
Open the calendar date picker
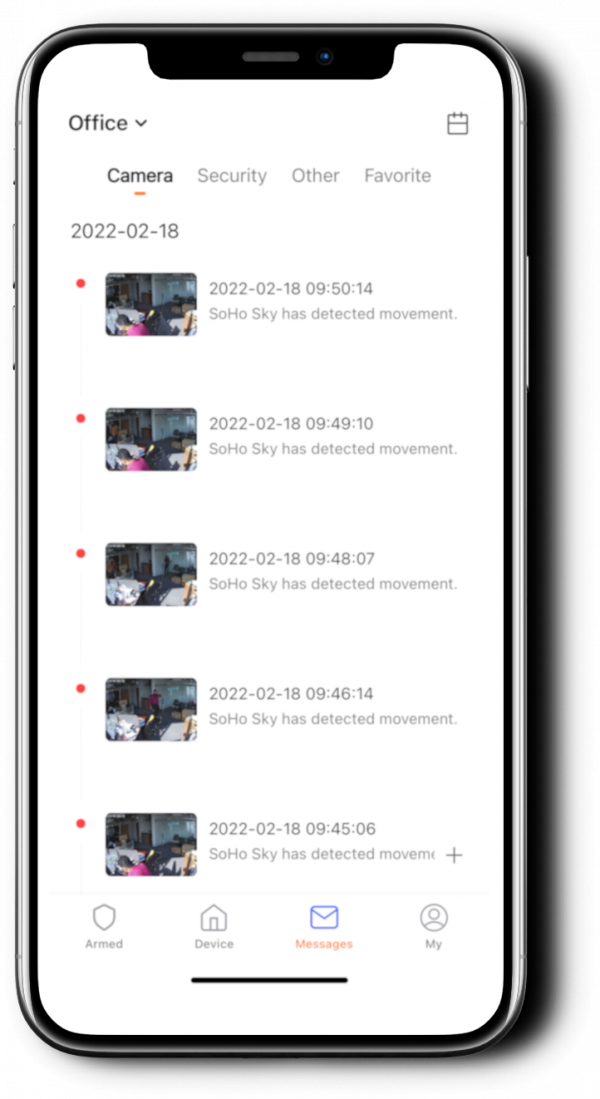457,123
